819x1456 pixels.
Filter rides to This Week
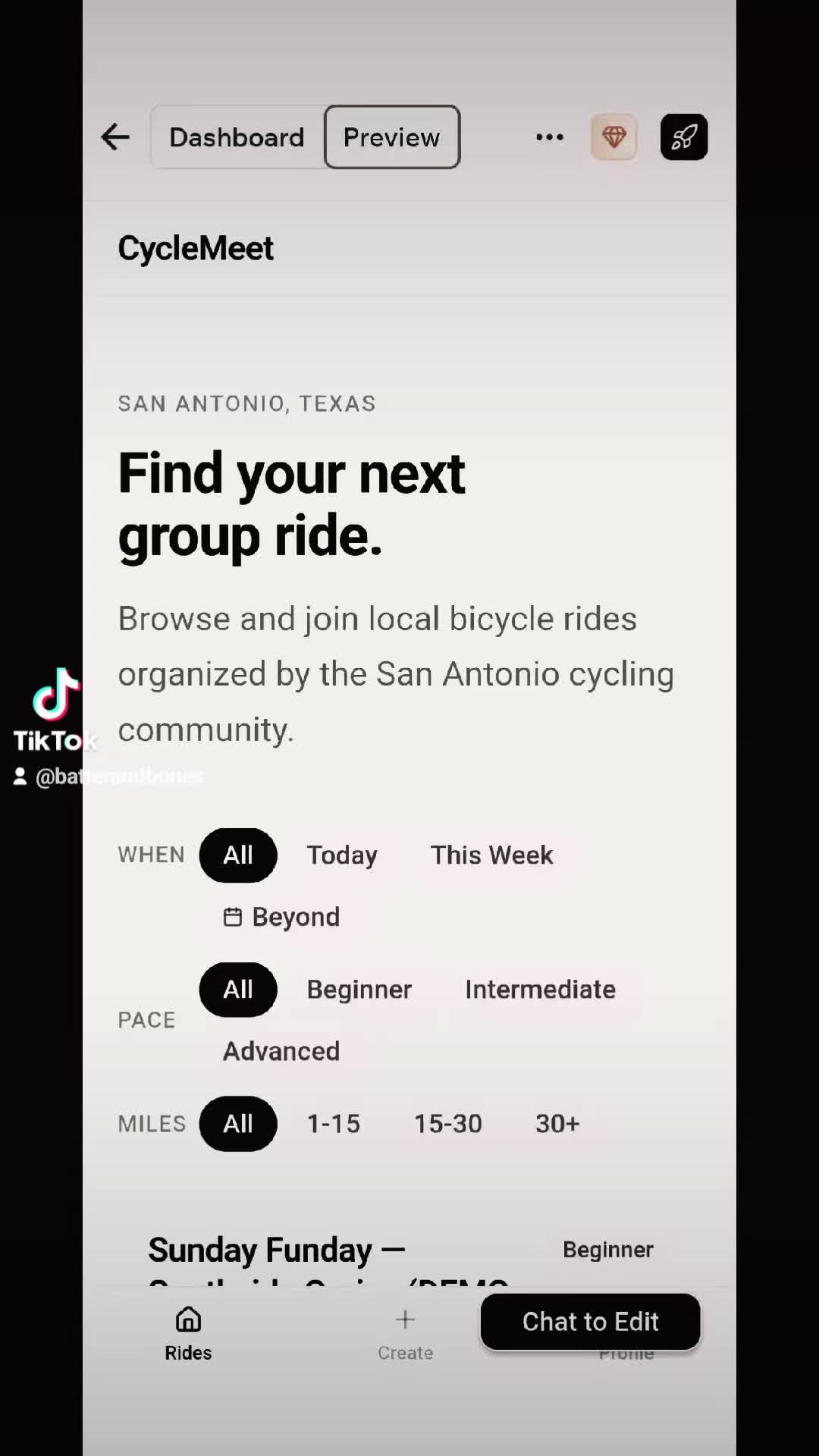click(491, 855)
